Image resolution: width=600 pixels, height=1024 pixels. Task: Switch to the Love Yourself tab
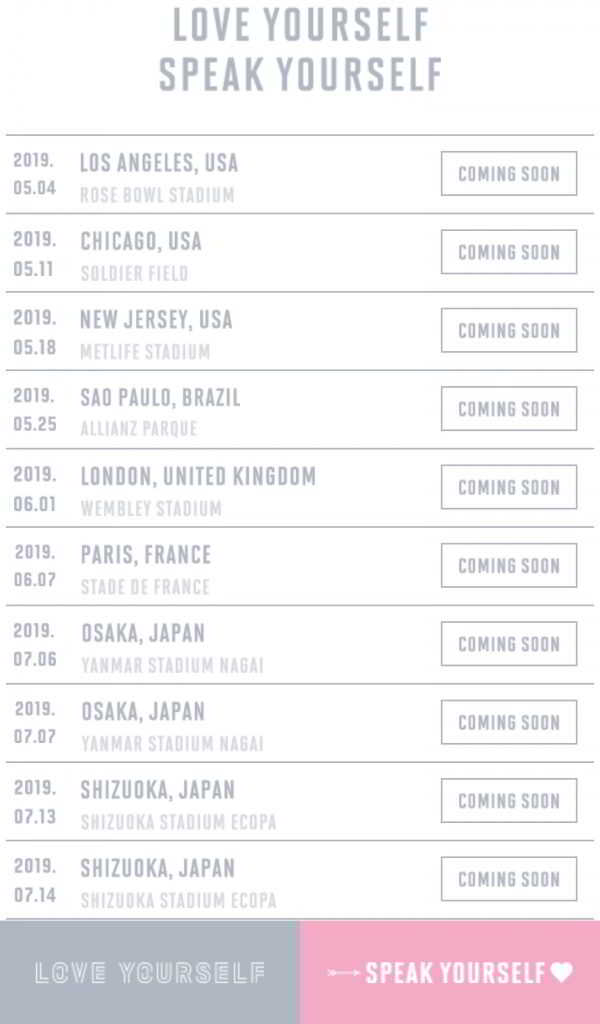[150, 972]
